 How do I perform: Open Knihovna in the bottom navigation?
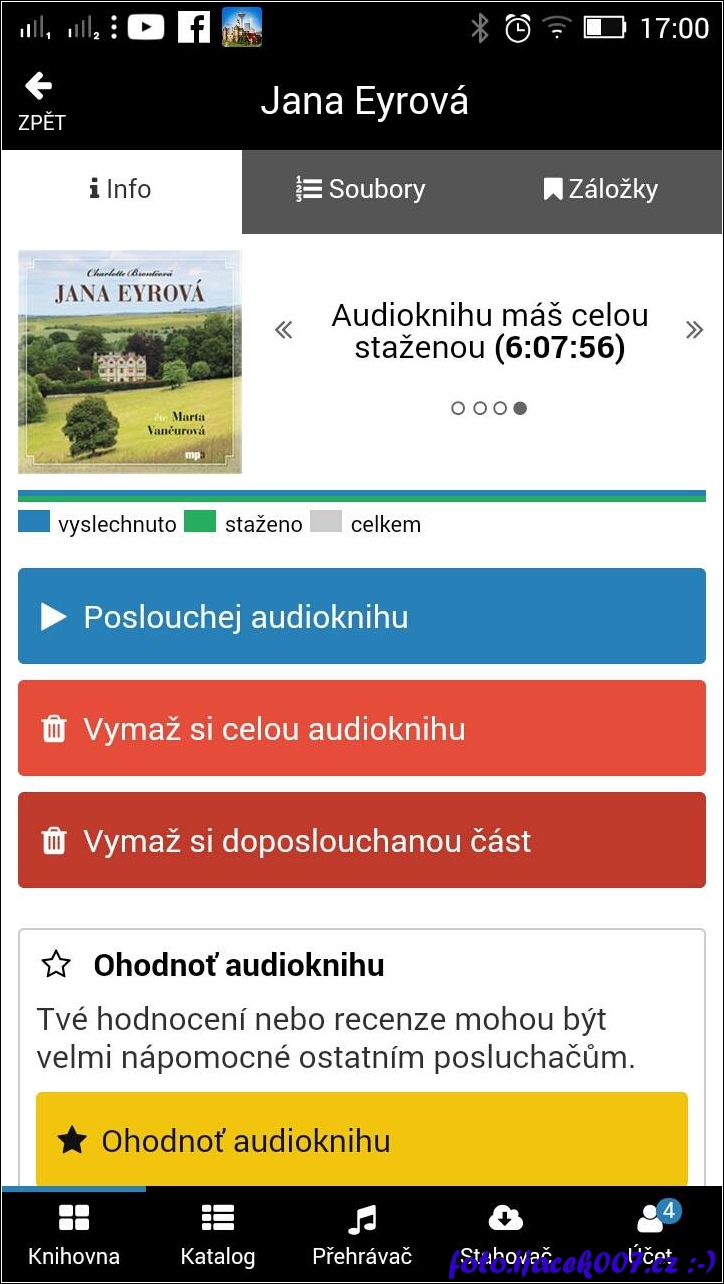click(x=74, y=1236)
